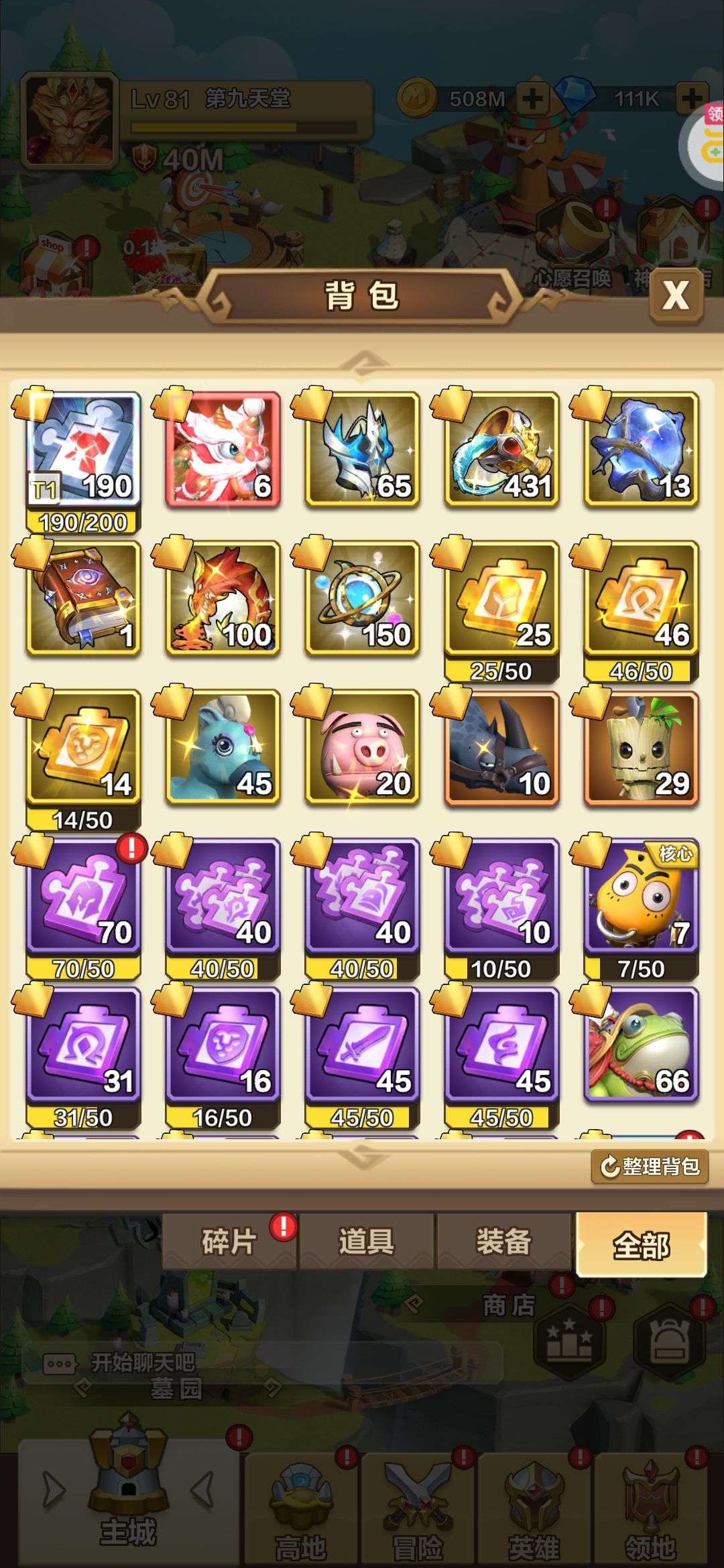Select the planet orb item with 150
The height and width of the screenshot is (1568, 724).
pyautogui.click(x=362, y=598)
